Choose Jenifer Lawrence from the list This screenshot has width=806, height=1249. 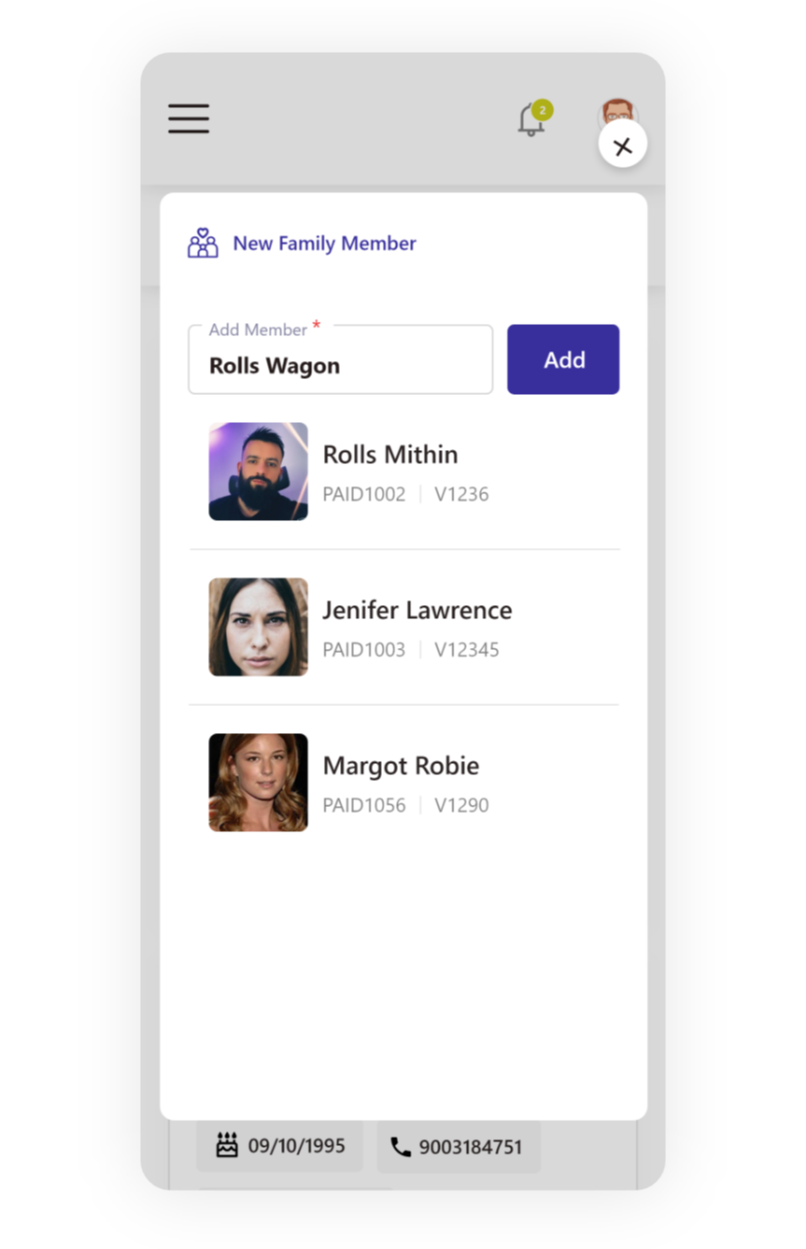[416, 627]
